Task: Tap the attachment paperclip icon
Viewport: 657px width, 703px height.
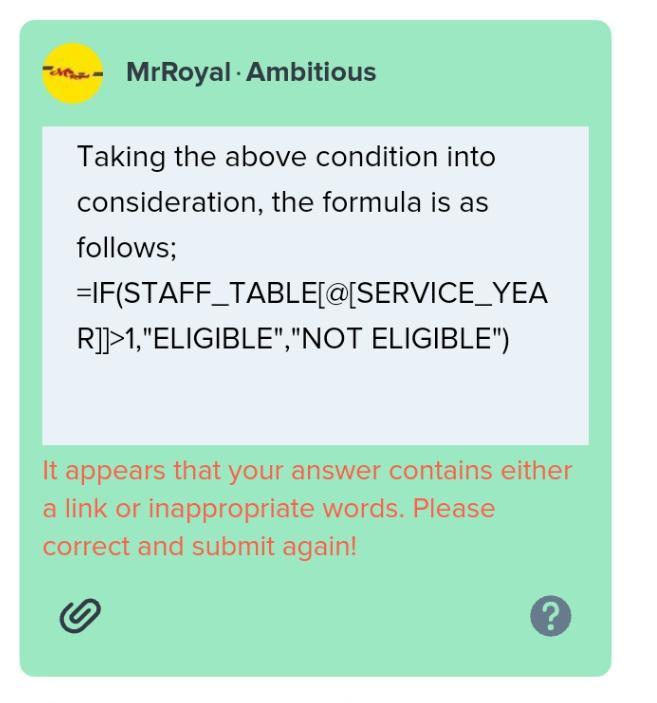Action: [80, 616]
